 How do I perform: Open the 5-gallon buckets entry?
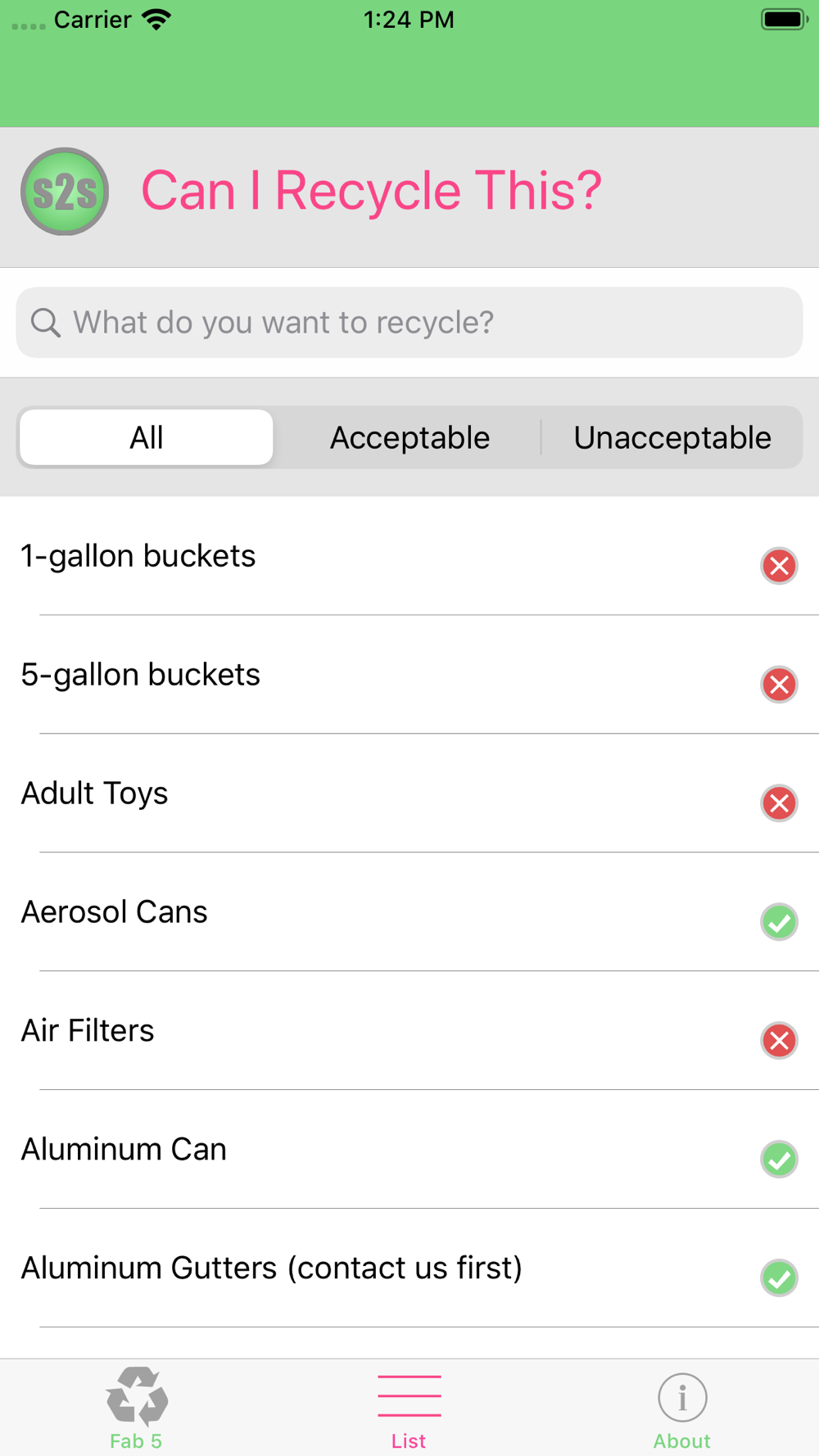[409, 675]
